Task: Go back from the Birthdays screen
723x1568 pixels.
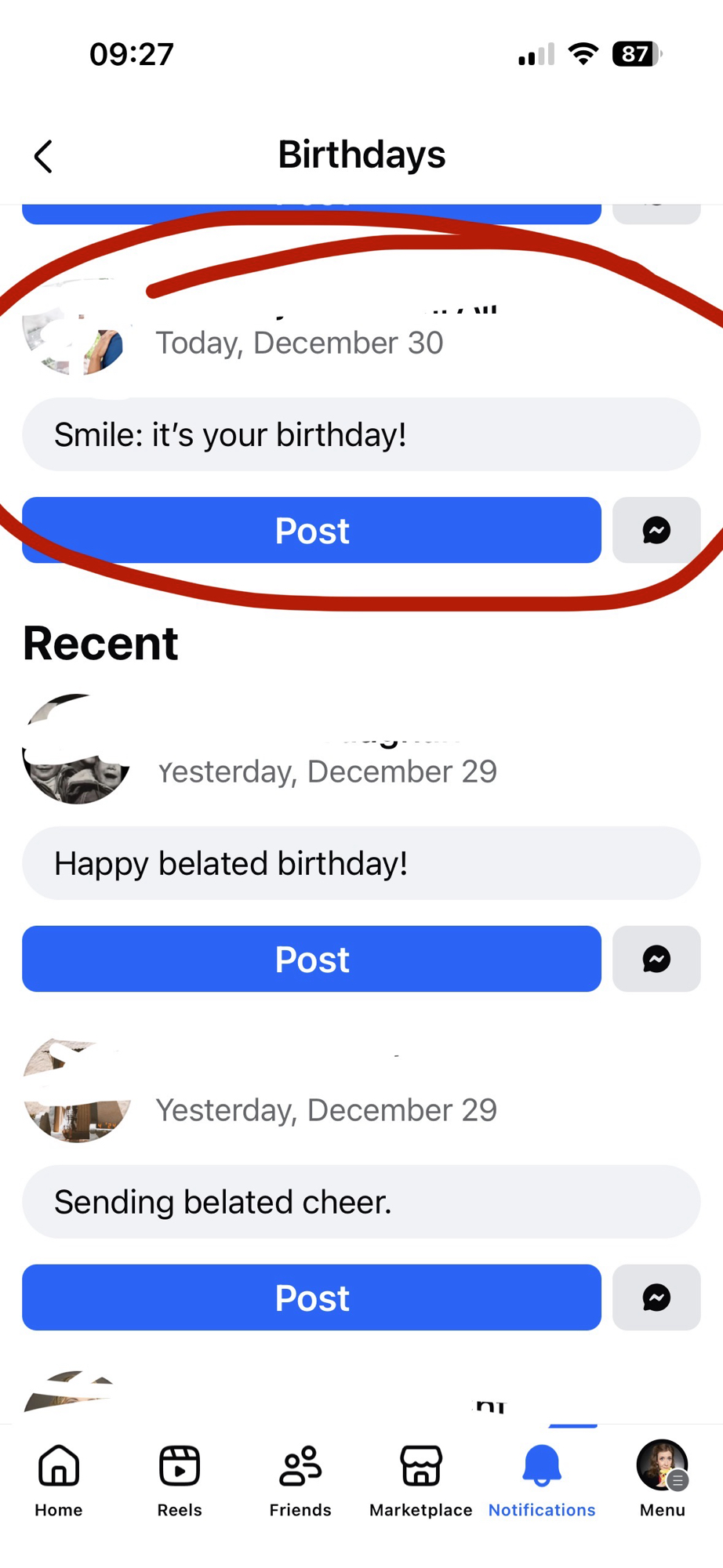Action: tap(43, 156)
